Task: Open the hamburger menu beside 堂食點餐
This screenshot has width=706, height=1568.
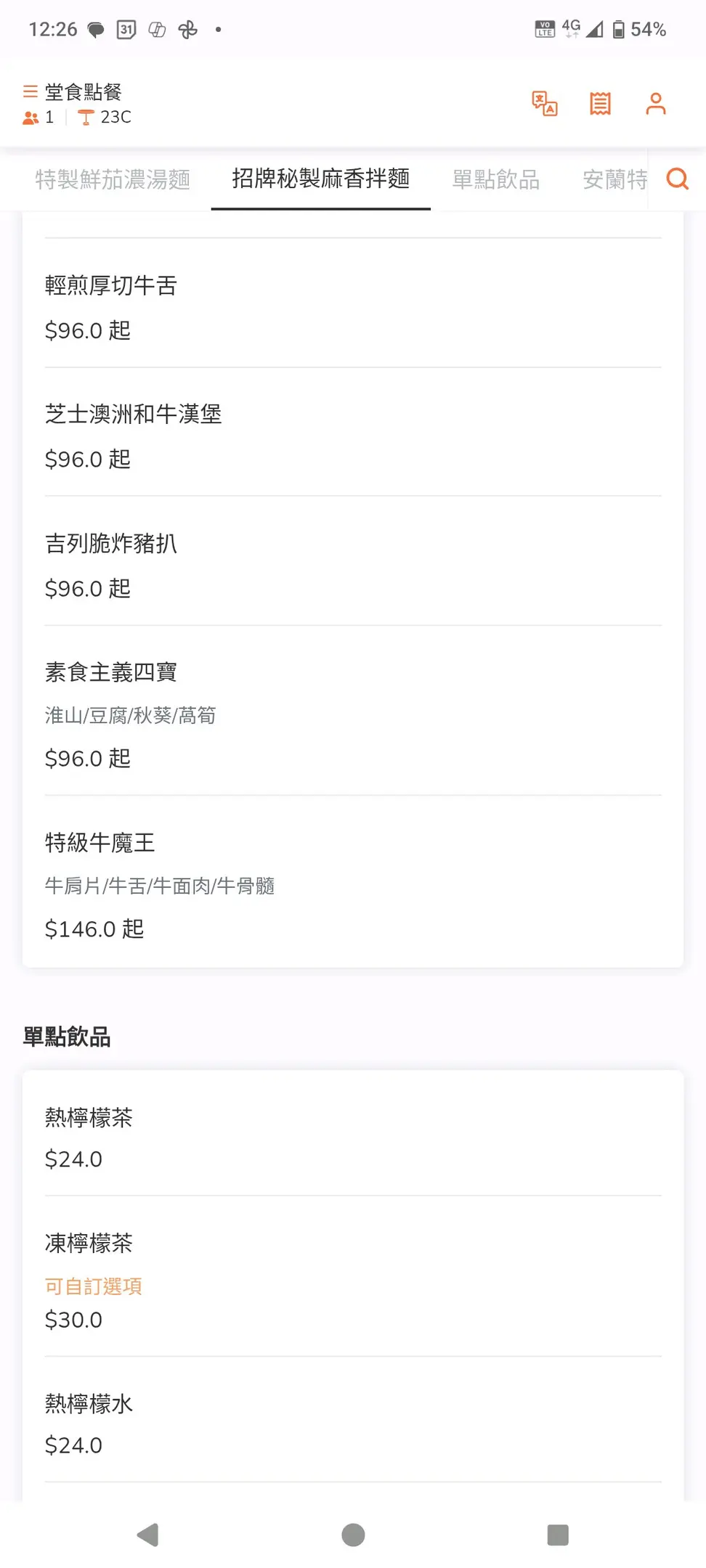Action: coord(31,92)
